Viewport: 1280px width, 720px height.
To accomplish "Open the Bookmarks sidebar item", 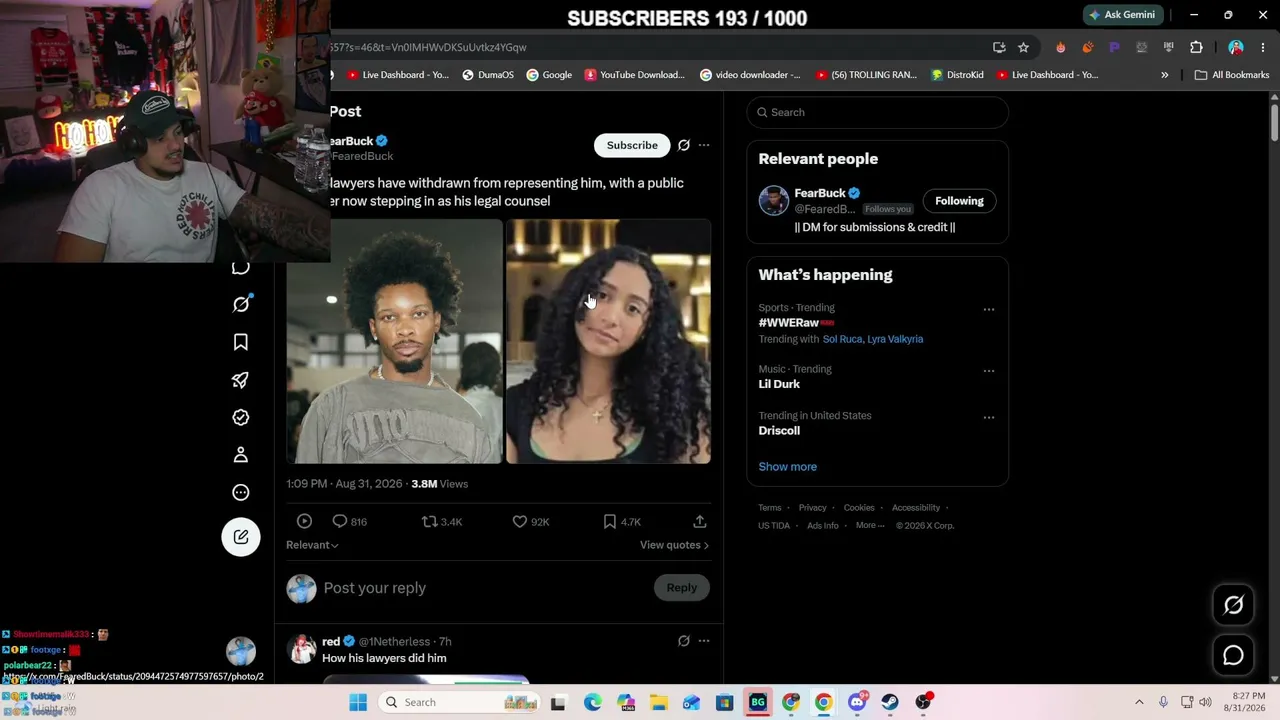I will (x=241, y=342).
